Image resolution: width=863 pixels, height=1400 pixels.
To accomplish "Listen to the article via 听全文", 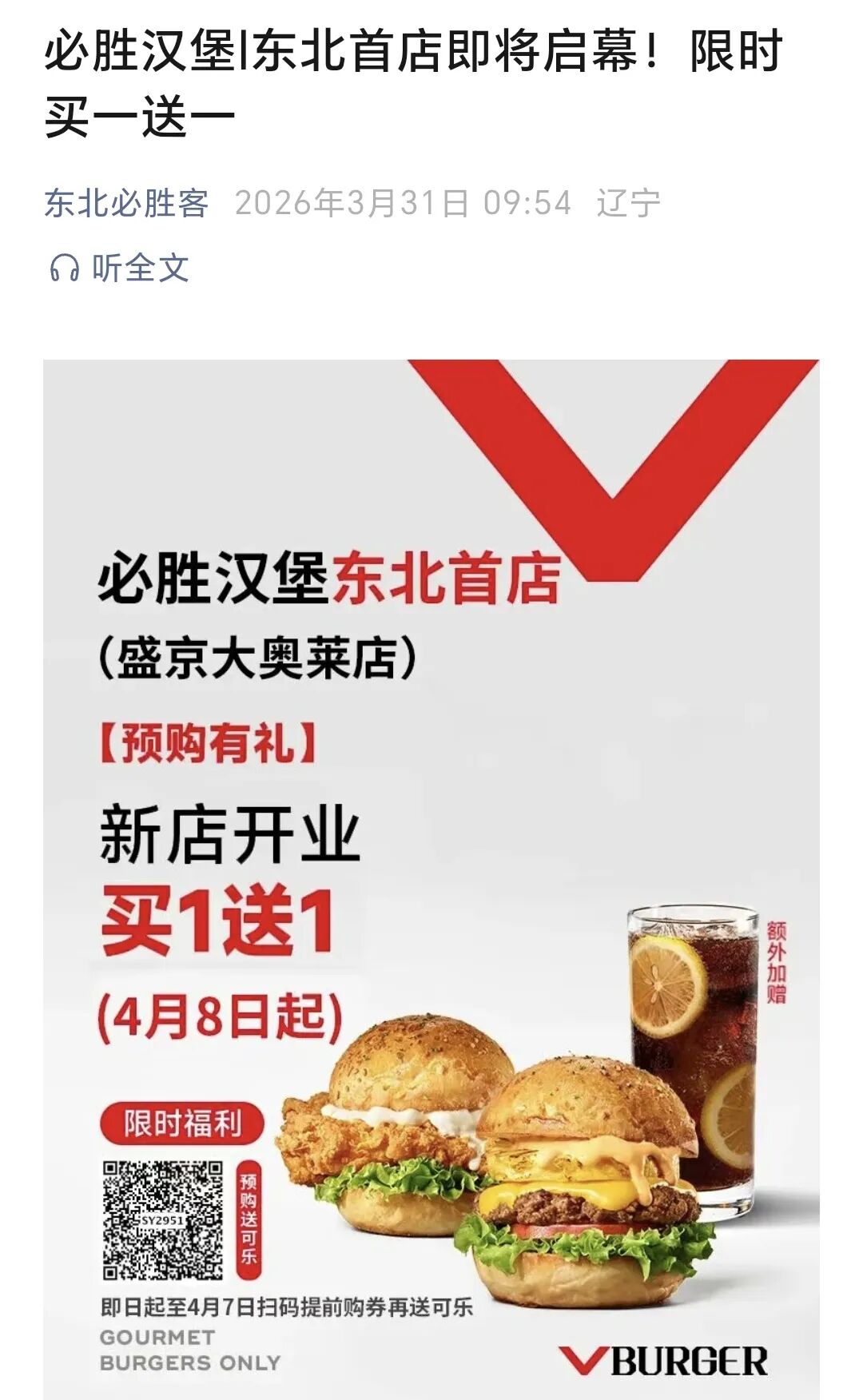I will point(120,268).
